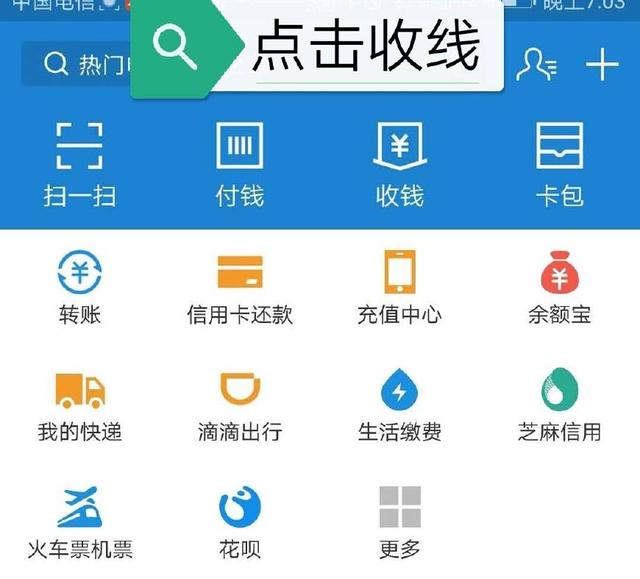Open 芝麻信用 credit score
The height and width of the screenshot is (579, 640).
[559, 405]
